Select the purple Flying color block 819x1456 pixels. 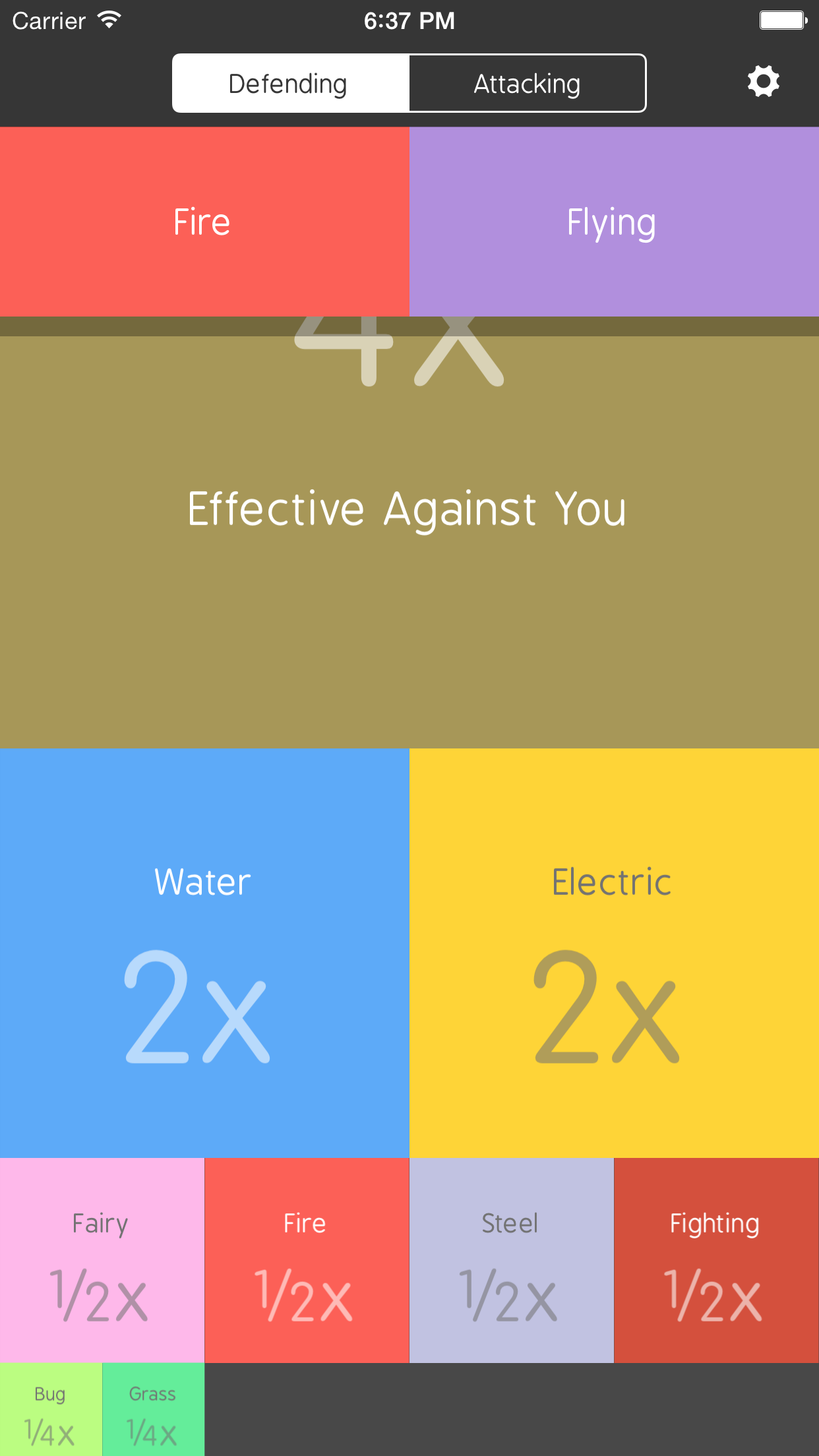pos(612,222)
